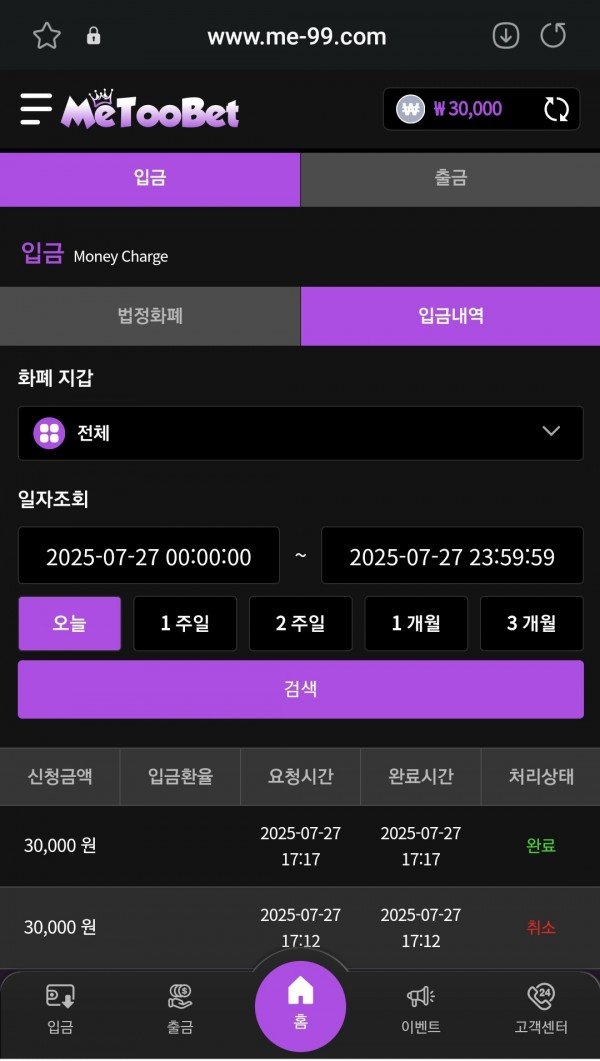Return to 홈 from the bottom bar
This screenshot has height=1061, width=600.
pos(300,1005)
